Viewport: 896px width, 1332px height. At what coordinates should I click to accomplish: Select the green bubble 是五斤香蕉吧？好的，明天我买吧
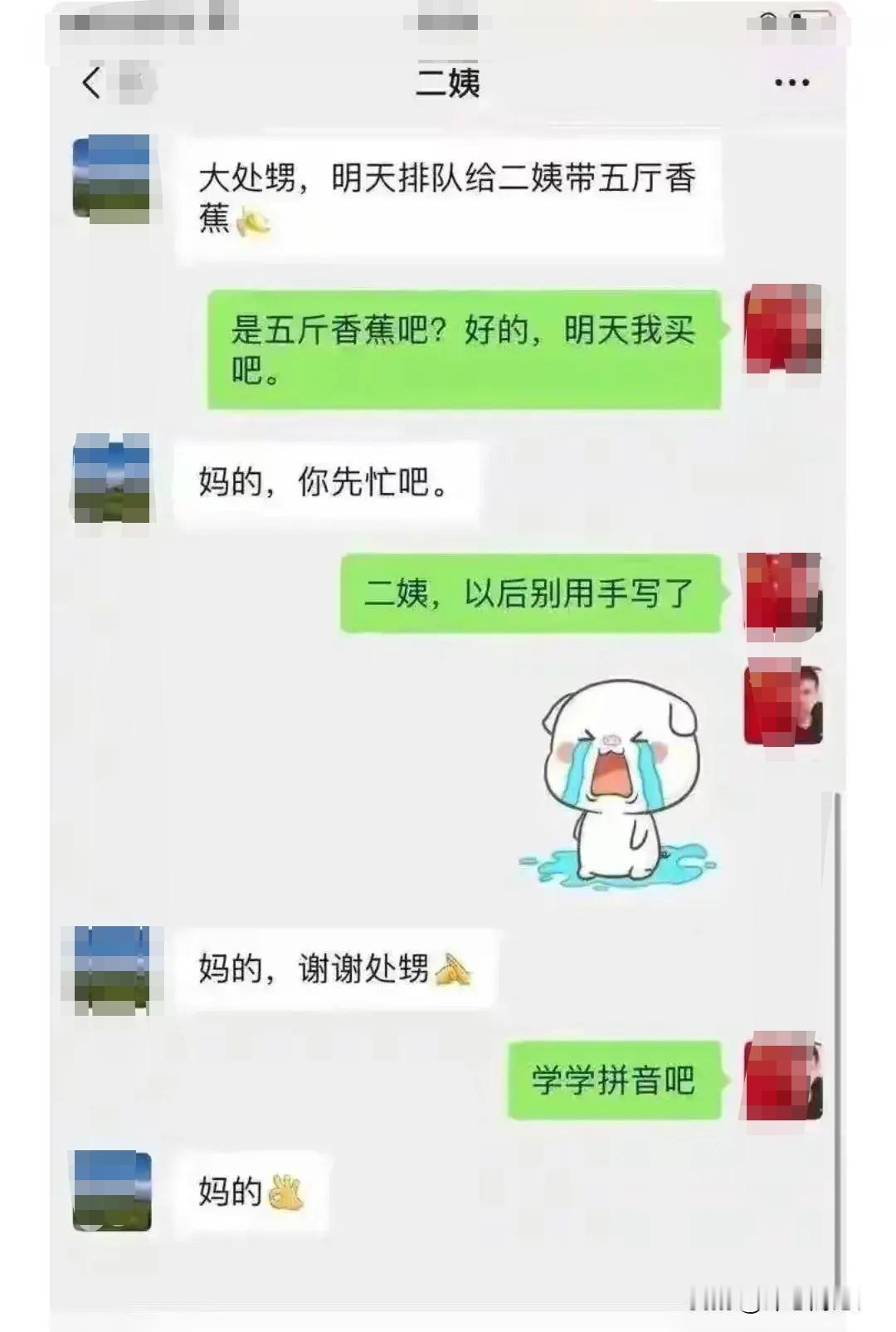(465, 349)
